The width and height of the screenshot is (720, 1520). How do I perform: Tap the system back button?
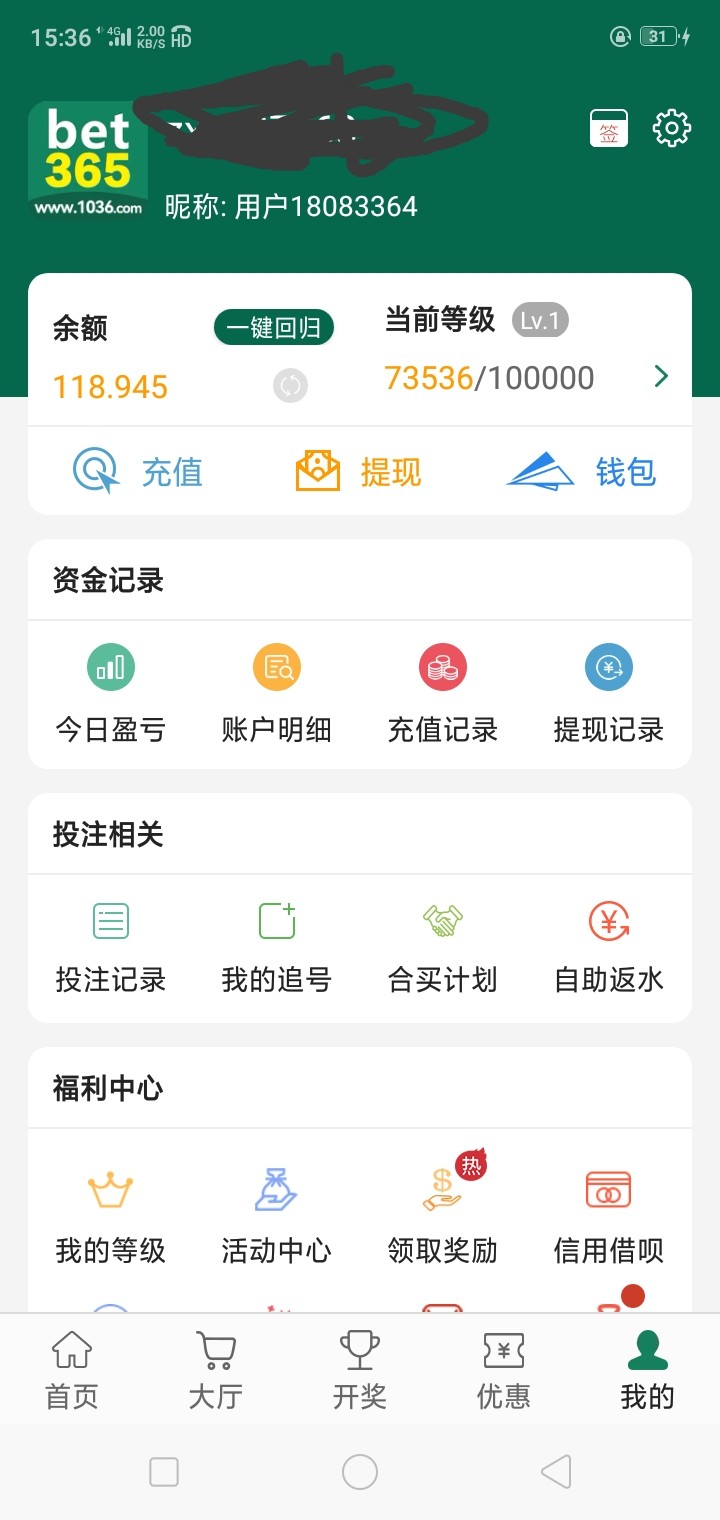pyautogui.click(x=555, y=1472)
